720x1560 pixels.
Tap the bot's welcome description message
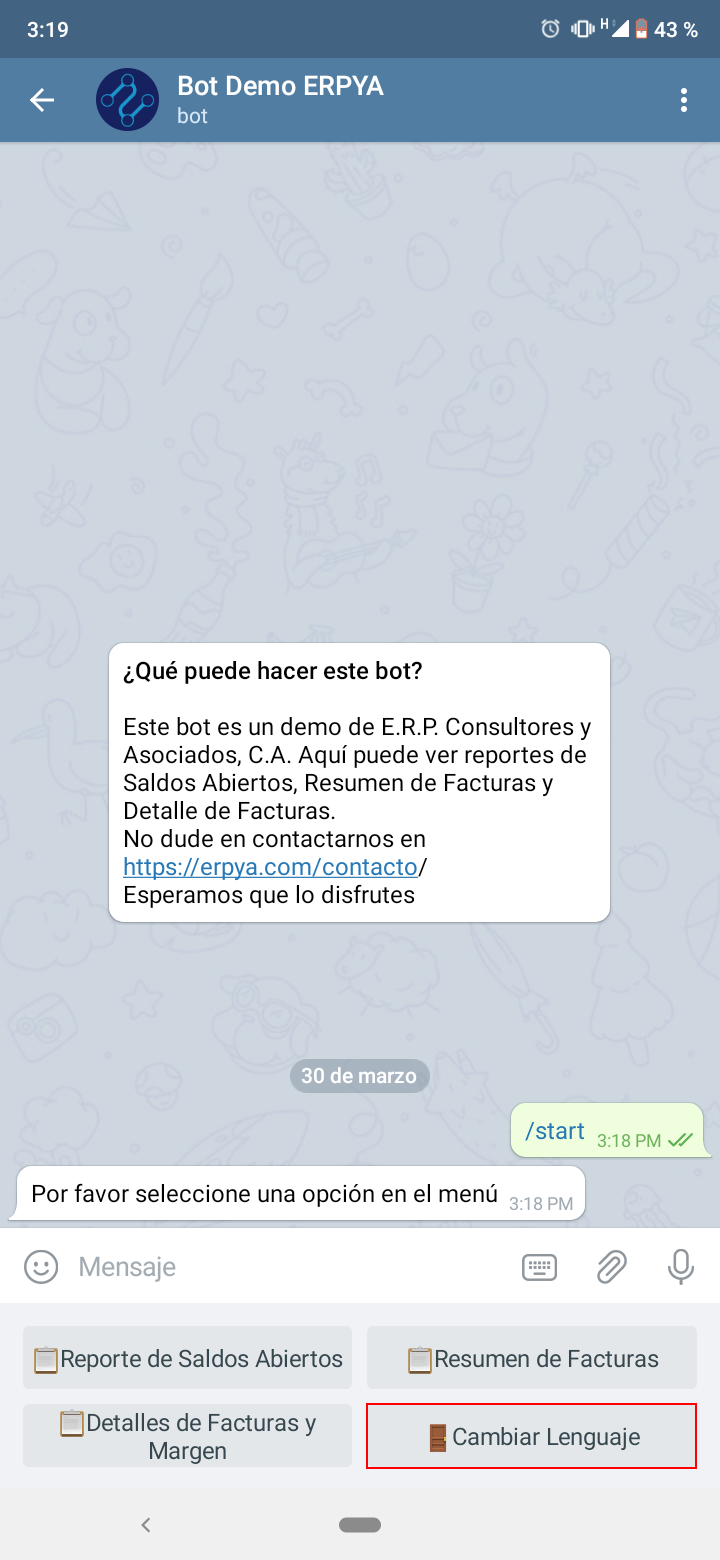click(360, 782)
